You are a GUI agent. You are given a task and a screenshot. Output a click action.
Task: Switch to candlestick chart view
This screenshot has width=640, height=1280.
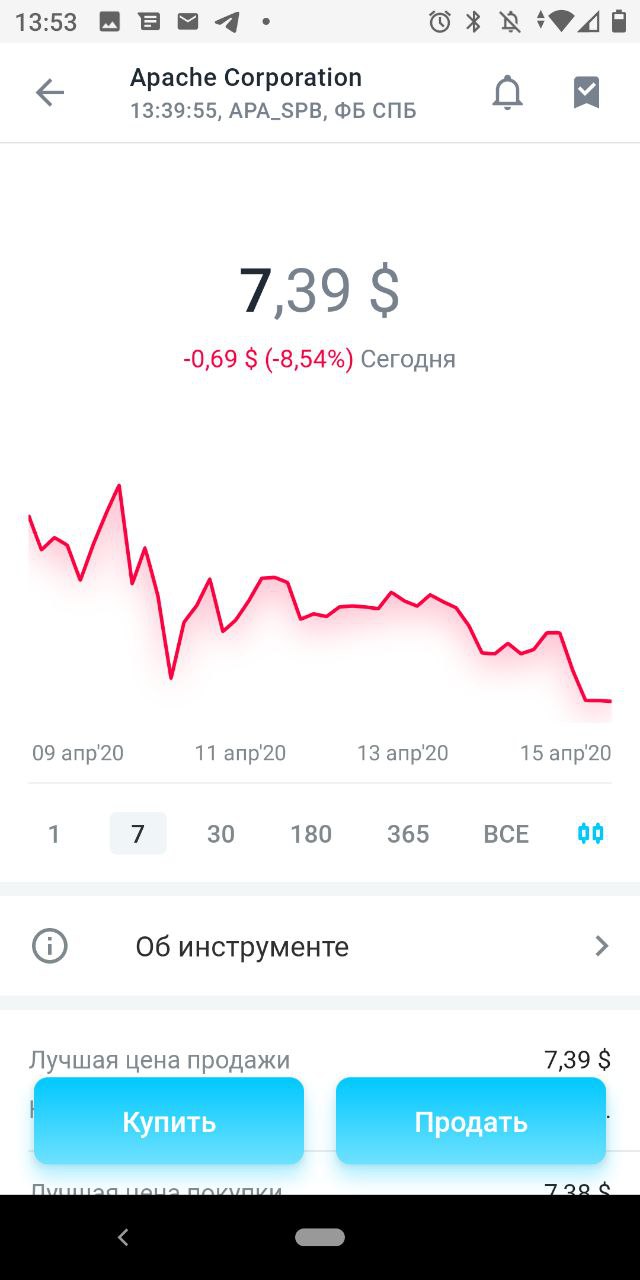591,834
